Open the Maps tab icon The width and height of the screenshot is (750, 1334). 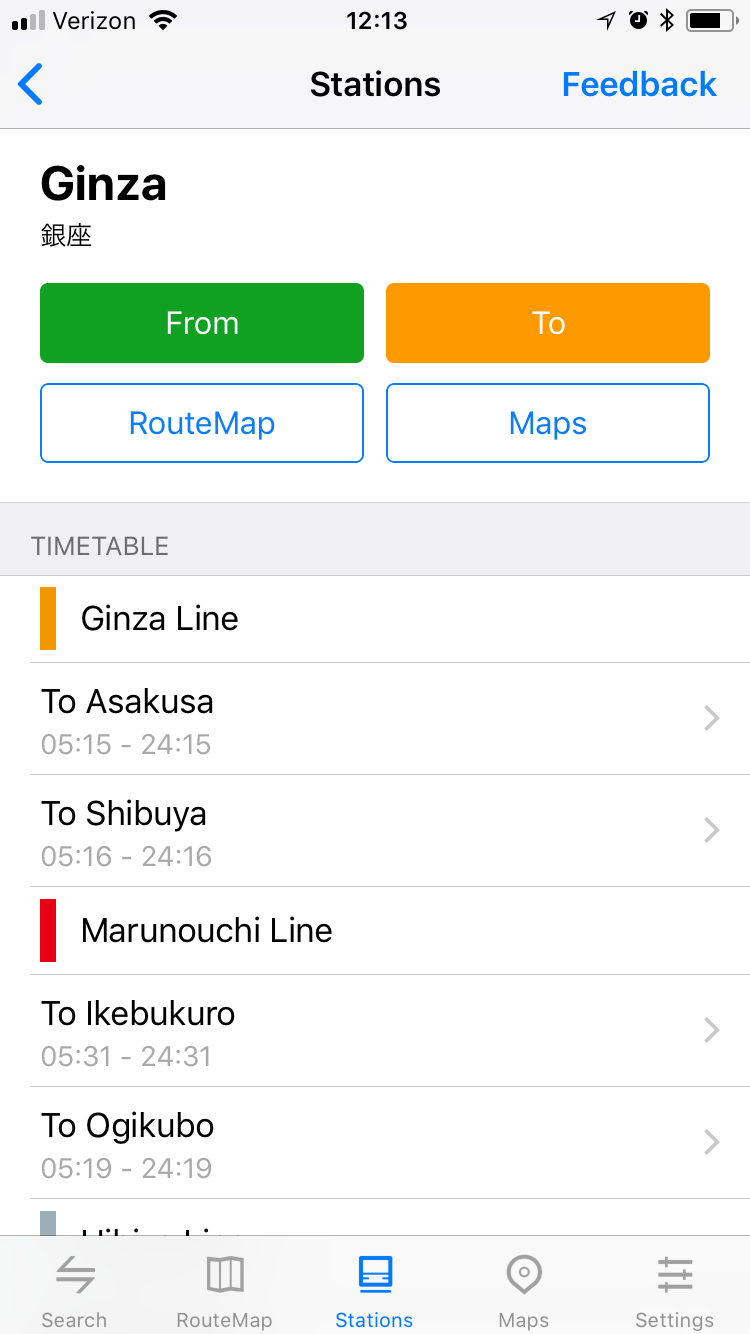coord(524,1273)
